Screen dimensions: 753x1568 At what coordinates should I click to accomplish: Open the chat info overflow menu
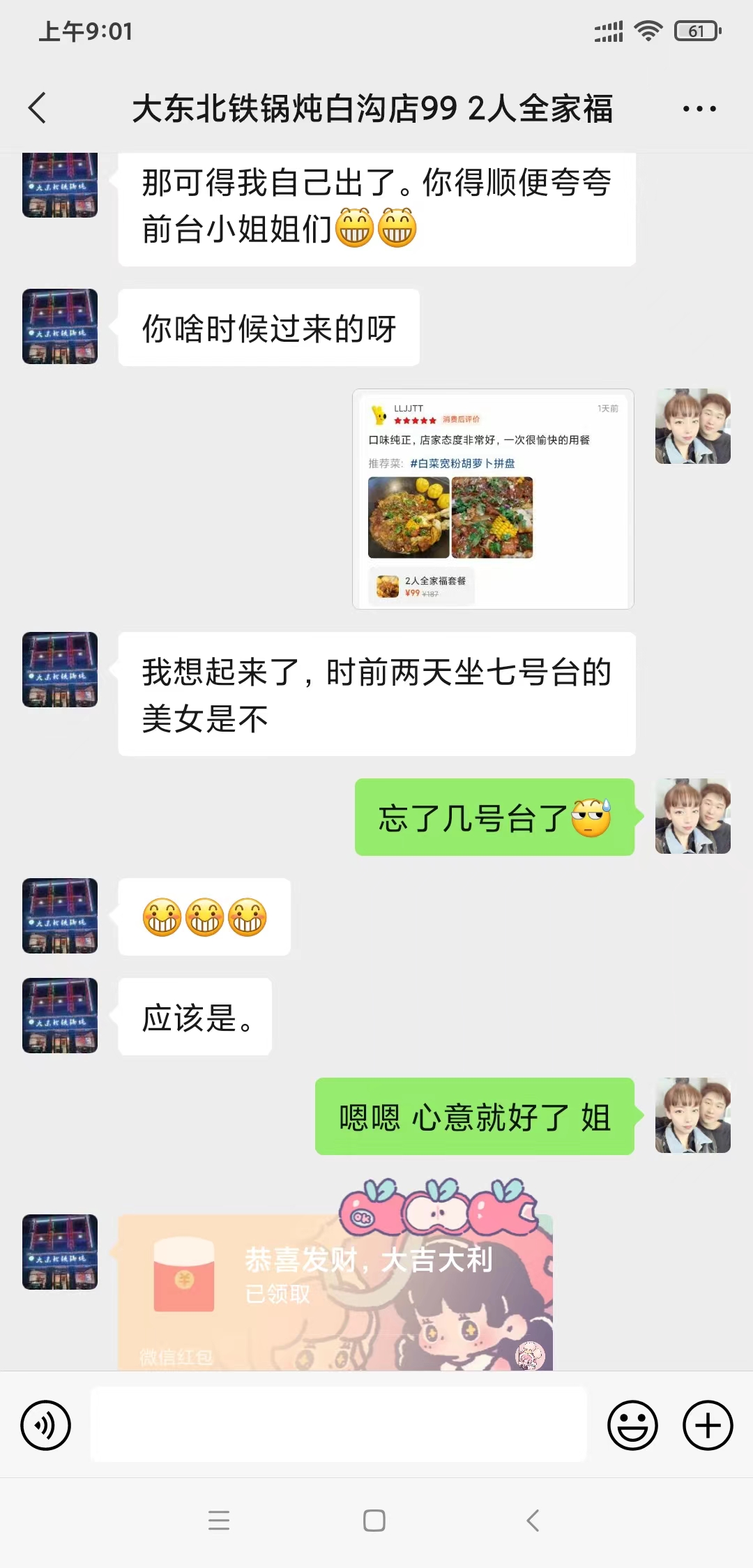[x=699, y=109]
